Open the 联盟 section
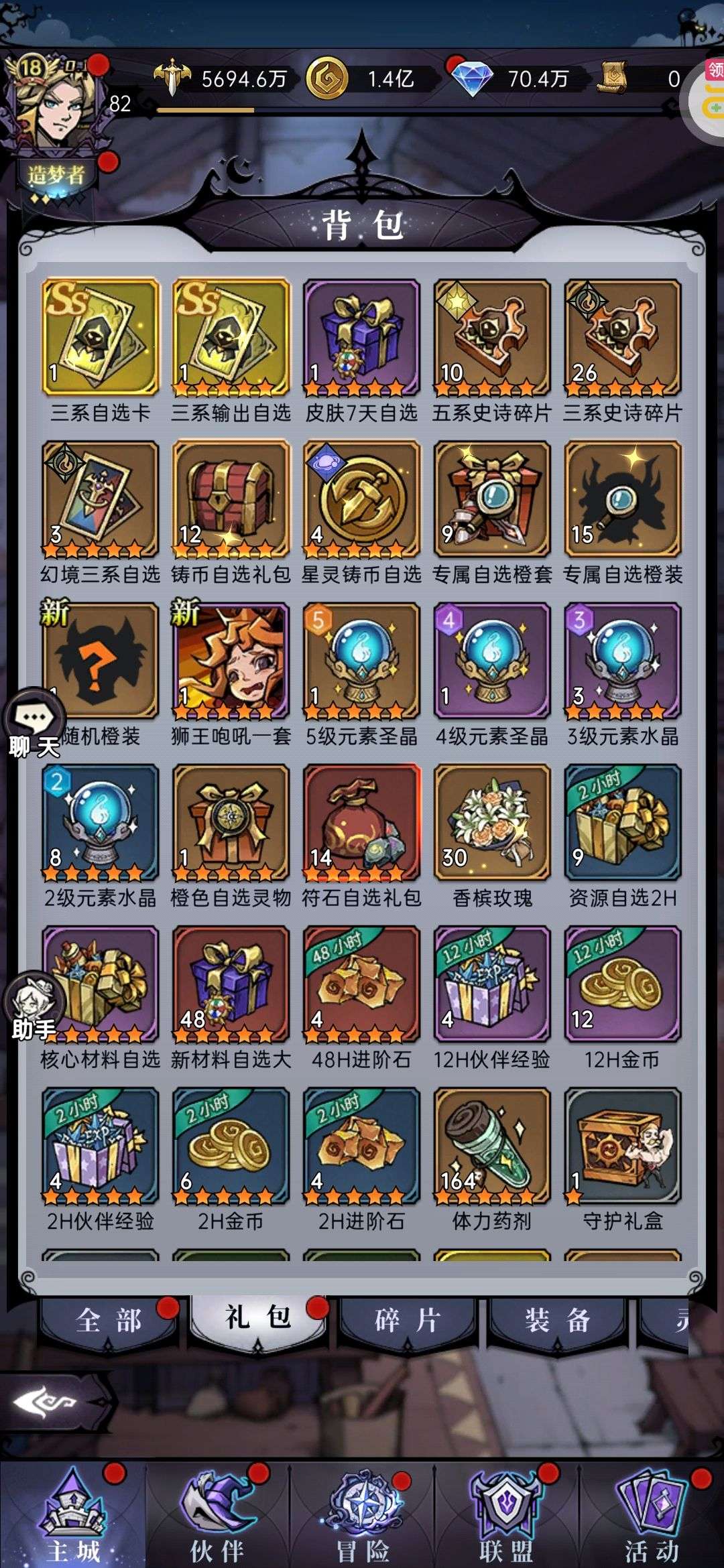 pos(507,1514)
